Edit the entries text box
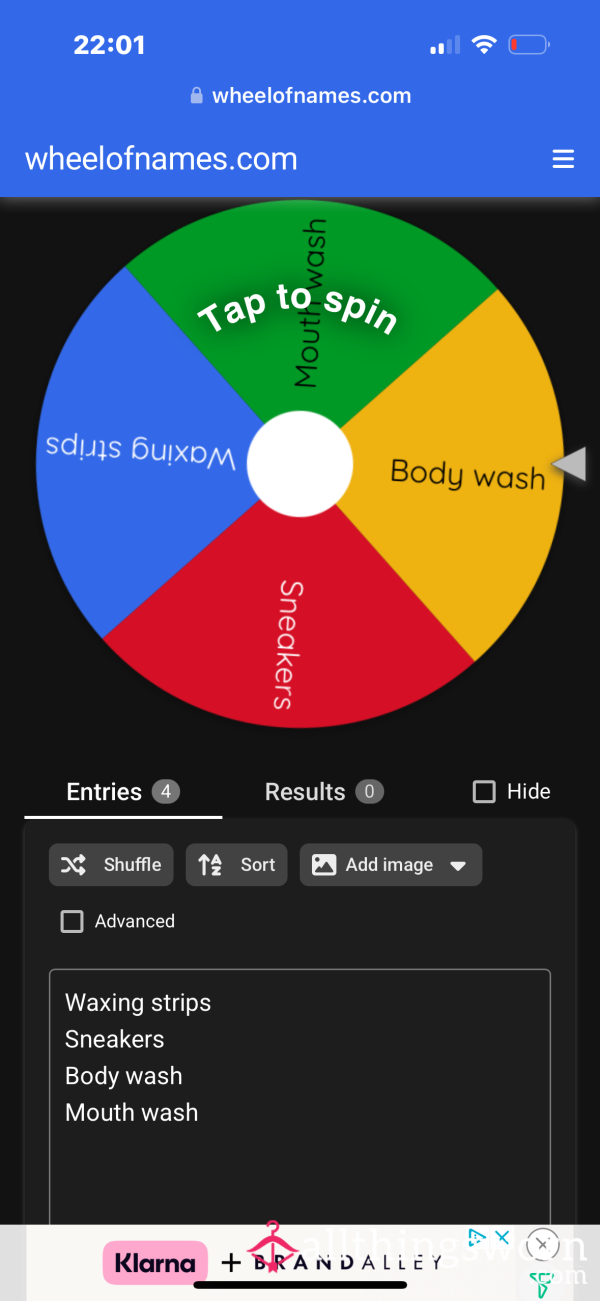The width and height of the screenshot is (600, 1301). click(300, 1097)
